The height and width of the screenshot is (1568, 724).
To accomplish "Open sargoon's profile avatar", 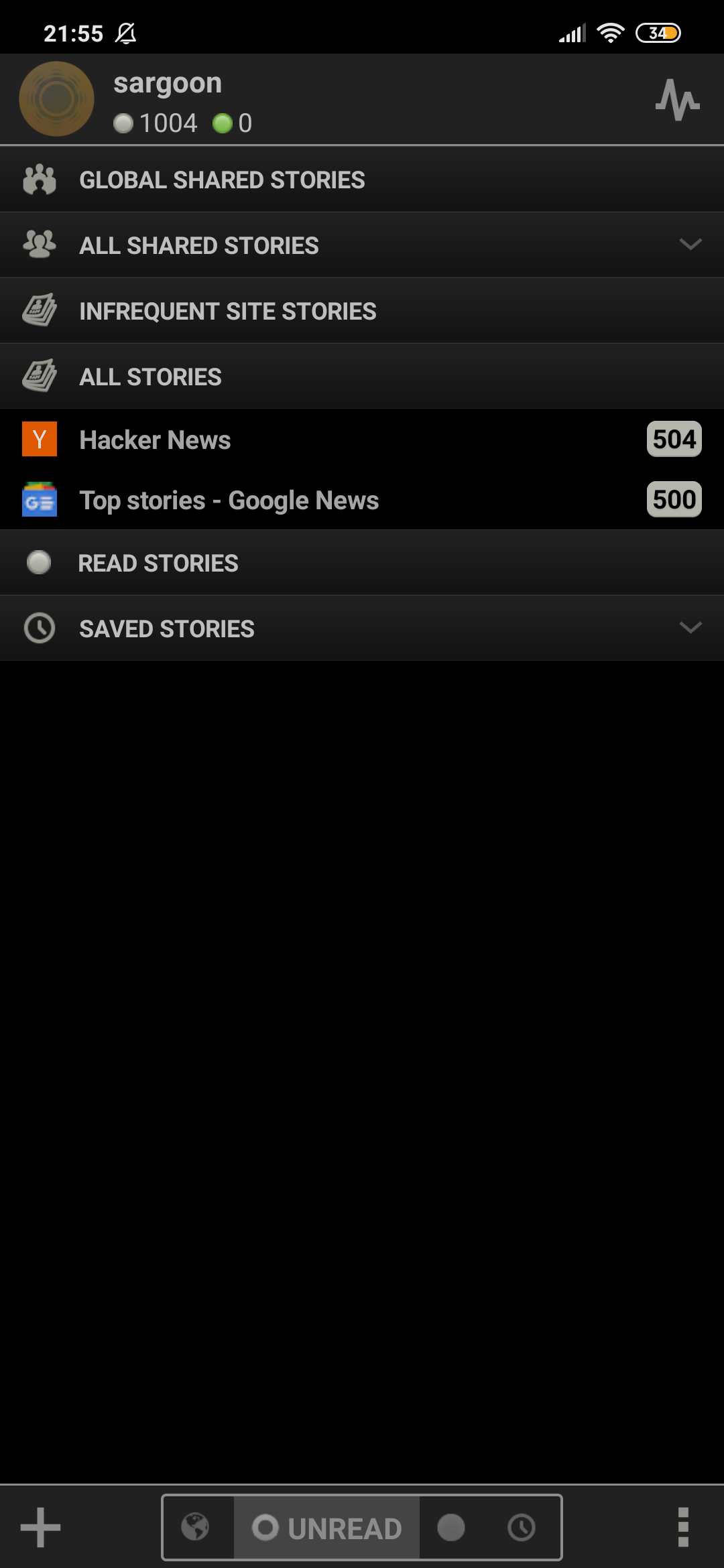I will point(56,99).
